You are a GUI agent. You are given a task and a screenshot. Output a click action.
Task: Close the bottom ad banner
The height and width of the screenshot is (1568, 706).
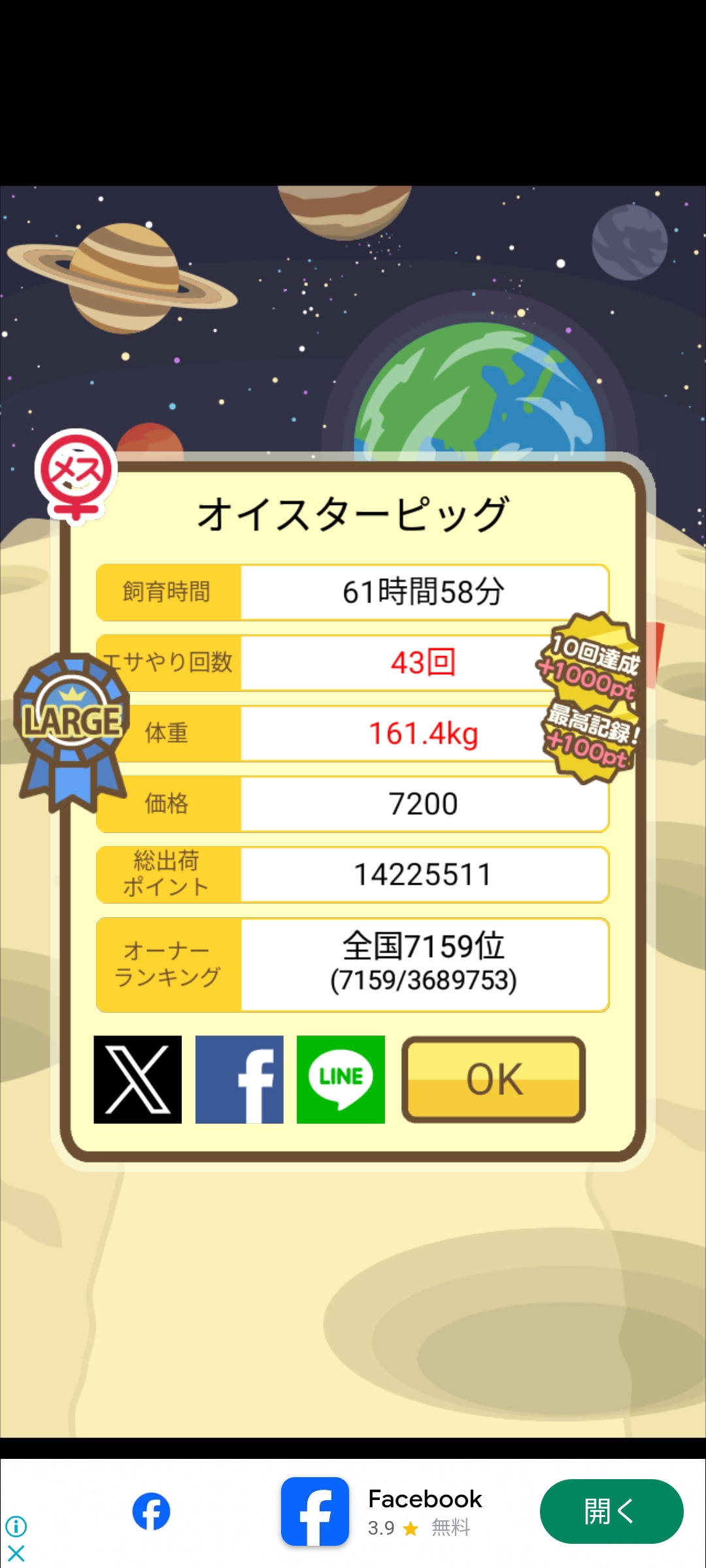[16, 1553]
